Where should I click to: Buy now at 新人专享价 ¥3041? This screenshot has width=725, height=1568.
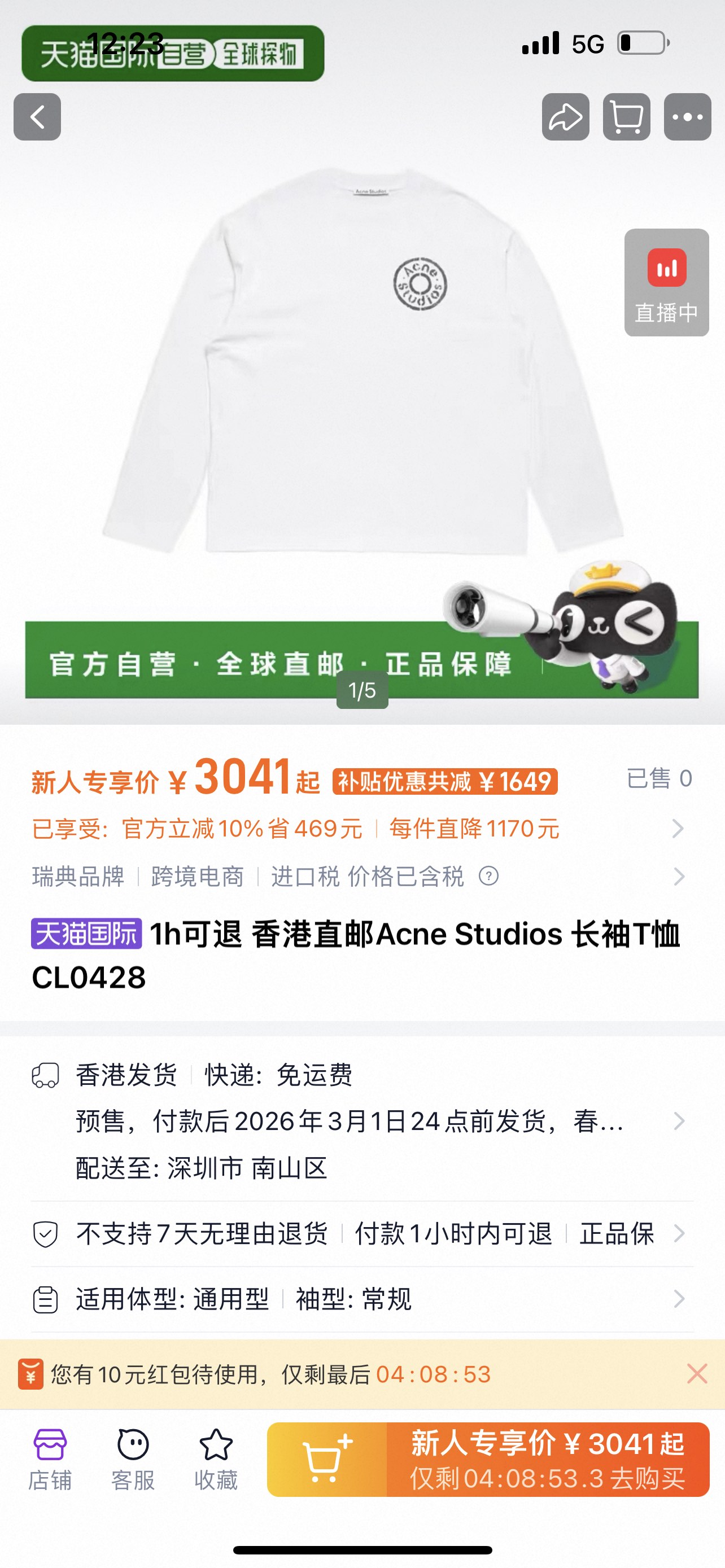click(x=548, y=1459)
